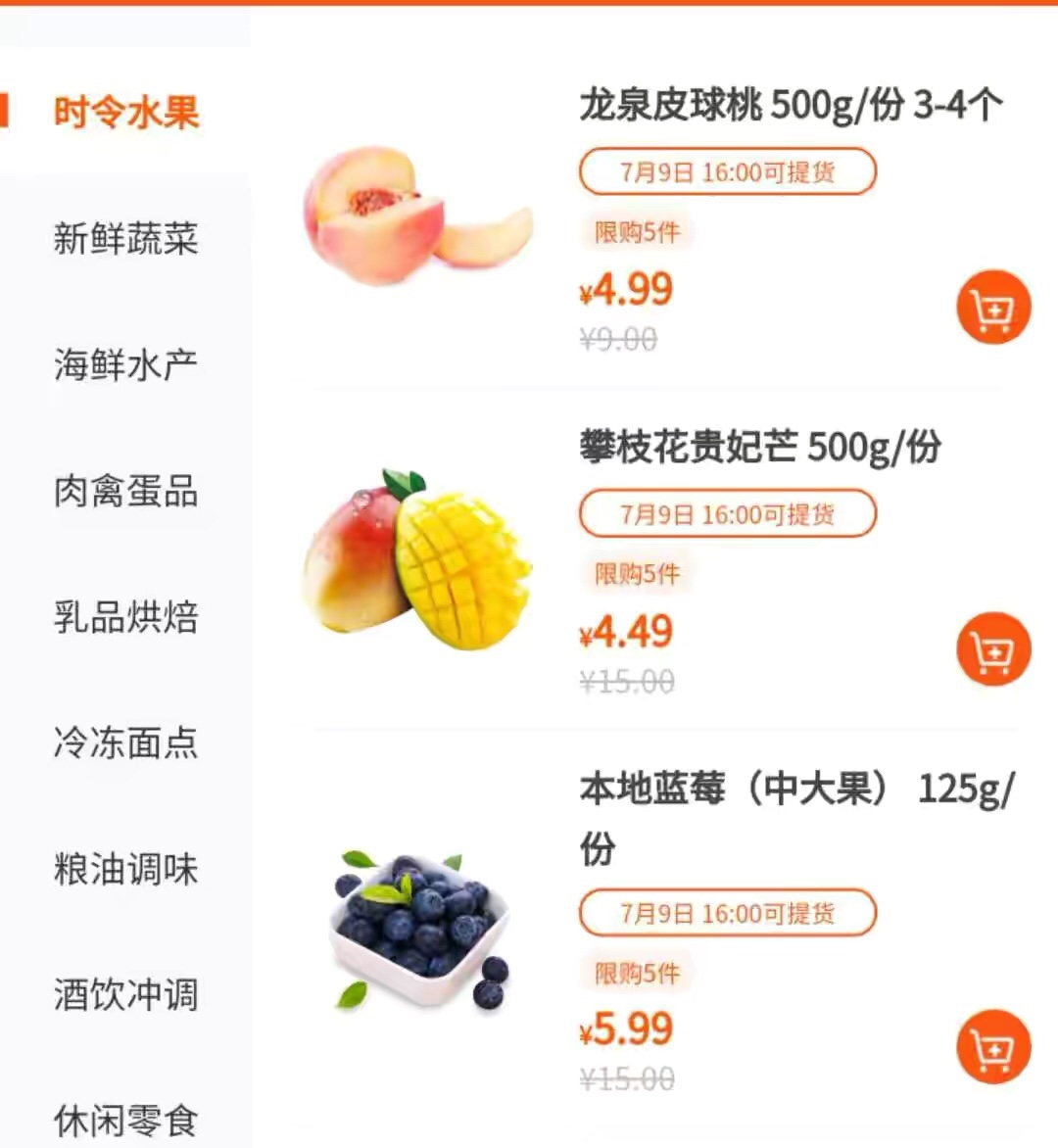Select the 酒饮冲调 category
The image size is (1058, 1148).
127,996
